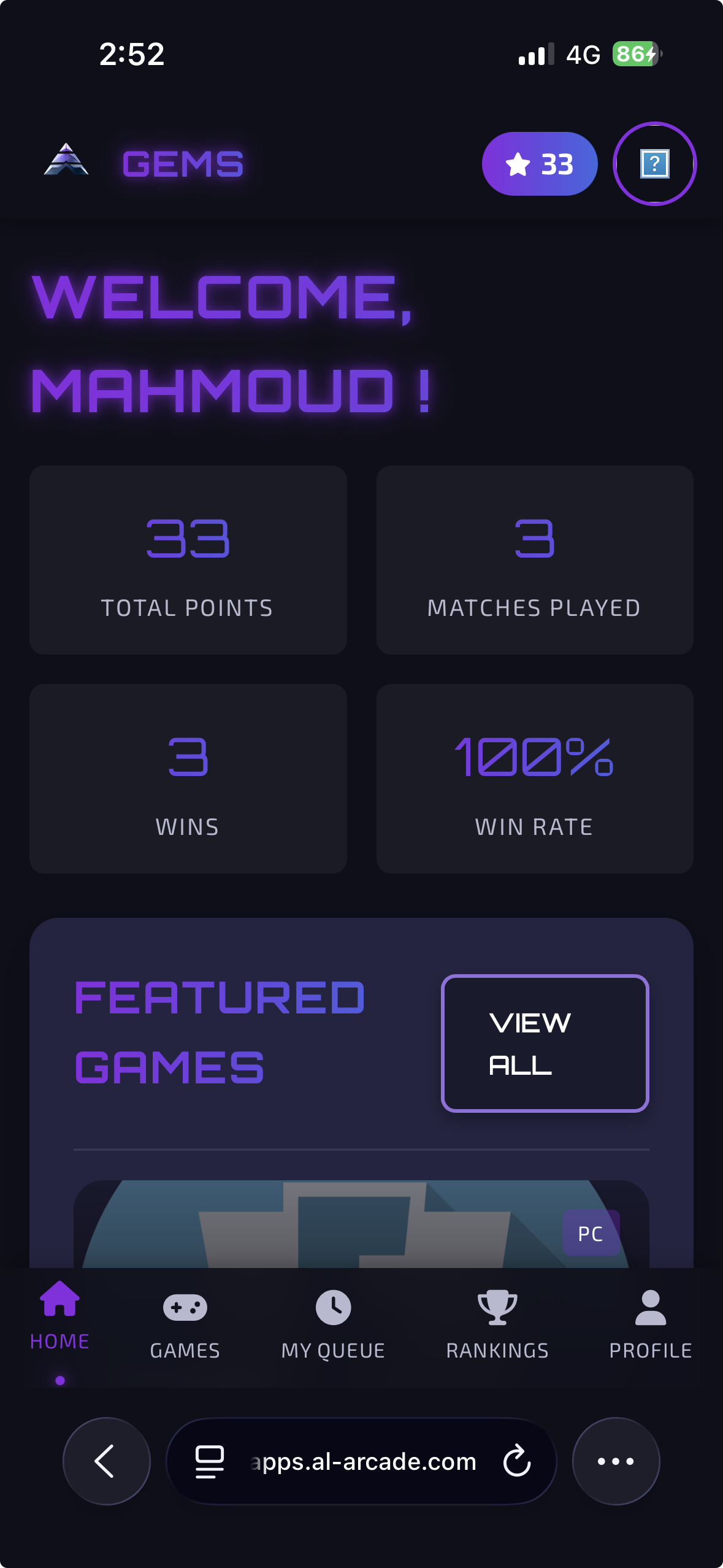Screen dimensions: 723x1568
Task: Open the My Queue tab
Action: [x=333, y=1322]
